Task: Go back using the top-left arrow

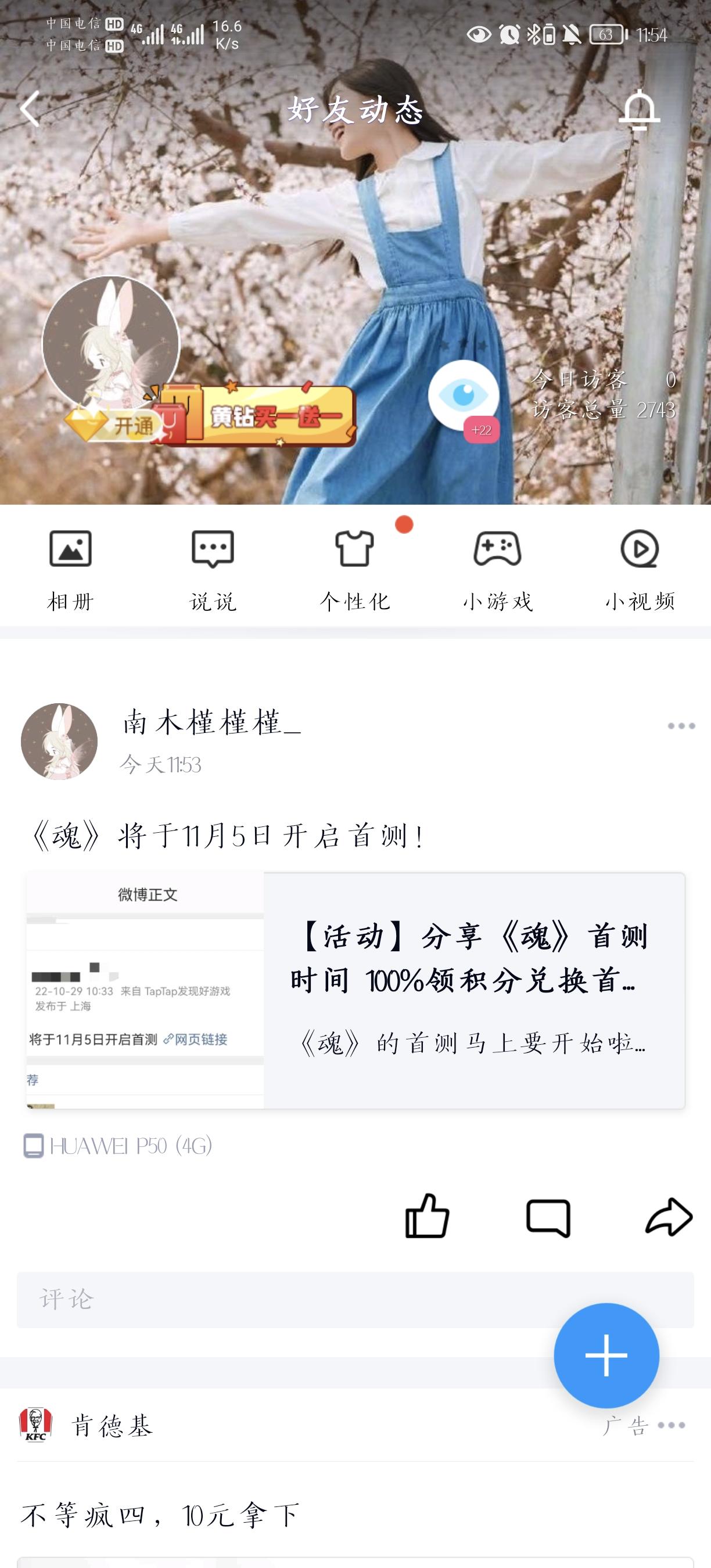Action: (30, 109)
